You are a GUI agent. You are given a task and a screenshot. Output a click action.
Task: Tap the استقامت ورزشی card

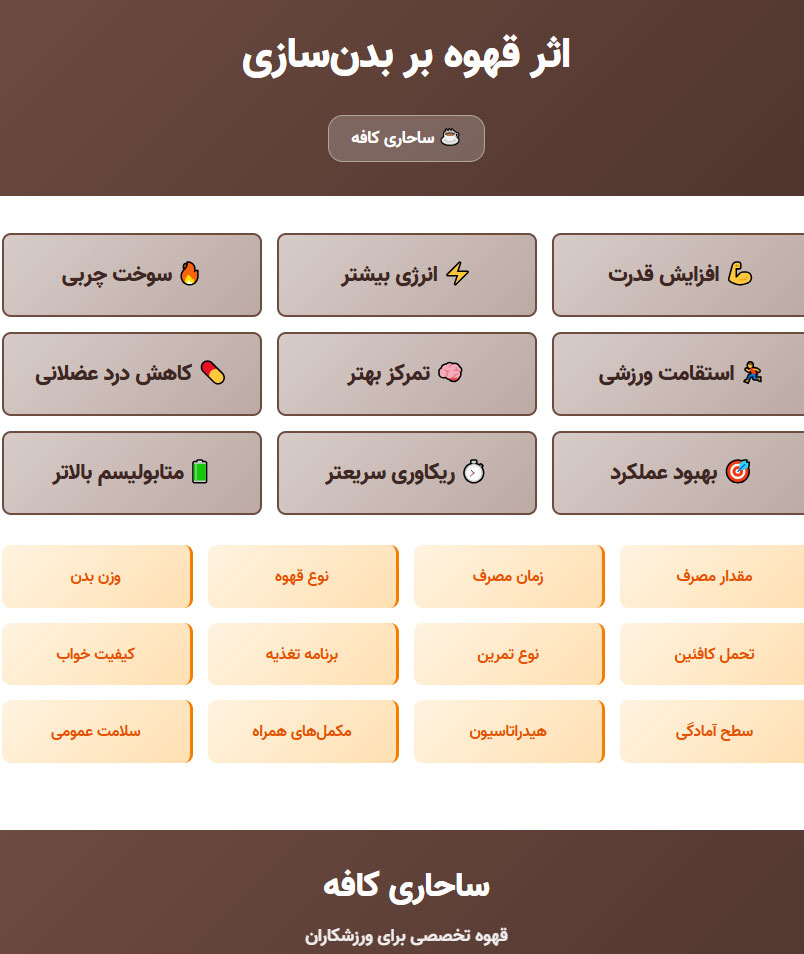[679, 374]
